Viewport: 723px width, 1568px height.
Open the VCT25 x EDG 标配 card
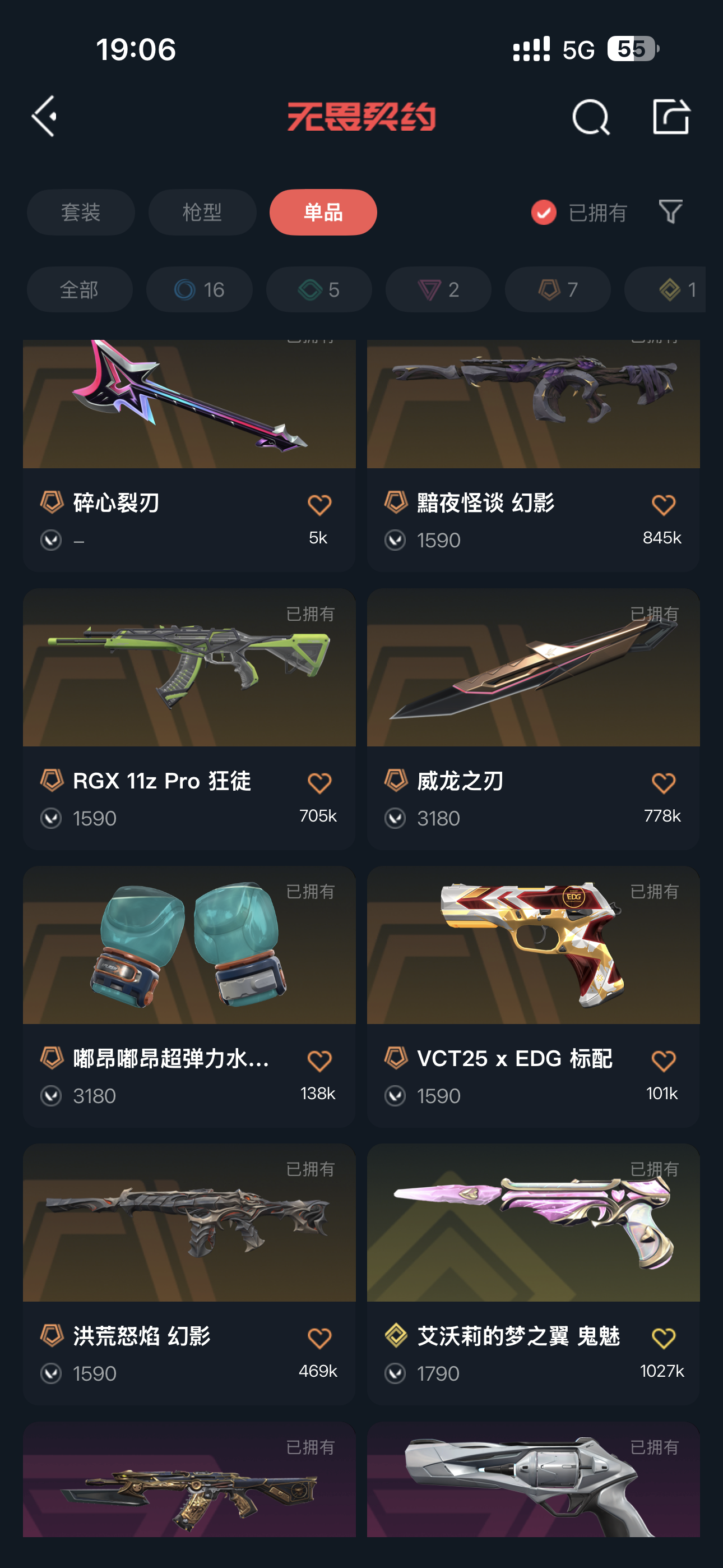[533, 997]
